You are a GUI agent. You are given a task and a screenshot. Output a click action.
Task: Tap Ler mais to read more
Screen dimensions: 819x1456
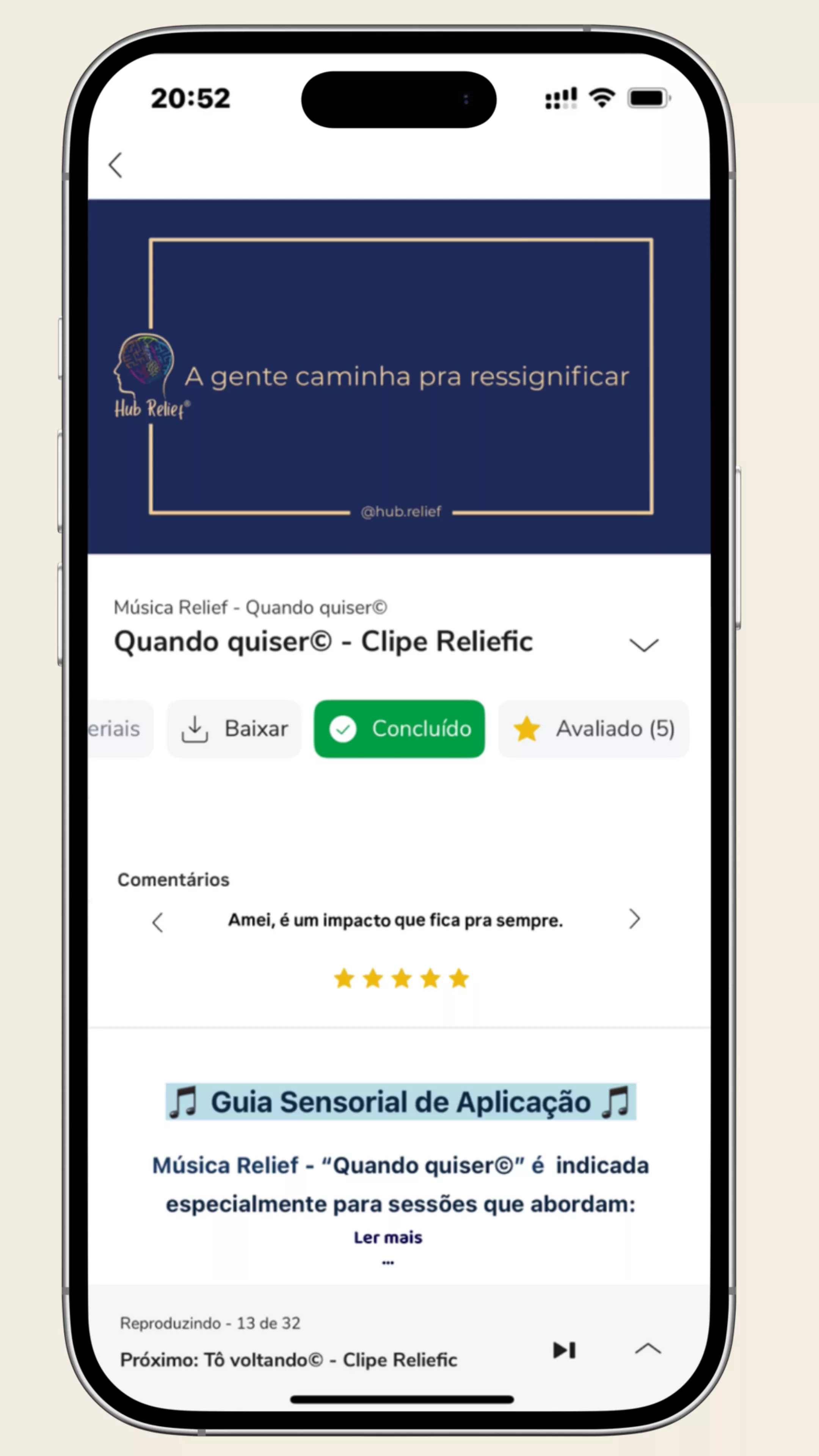pos(388,1237)
